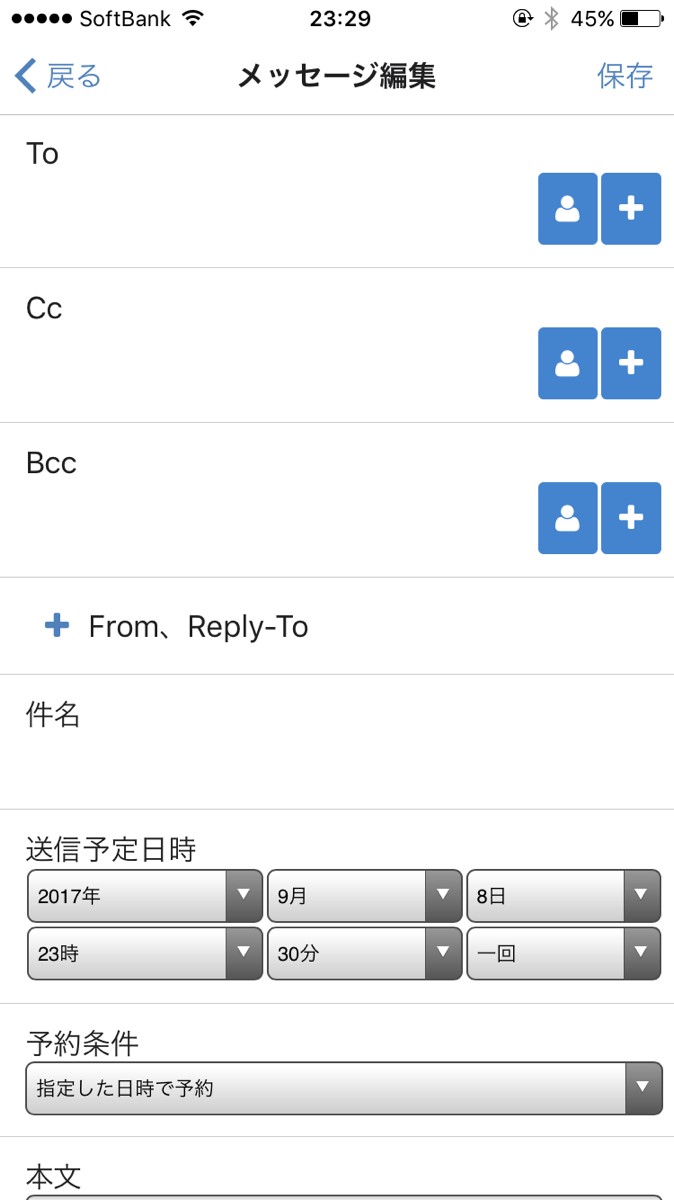Add a recipient to the To field
The height and width of the screenshot is (1200, 674).
(x=631, y=208)
